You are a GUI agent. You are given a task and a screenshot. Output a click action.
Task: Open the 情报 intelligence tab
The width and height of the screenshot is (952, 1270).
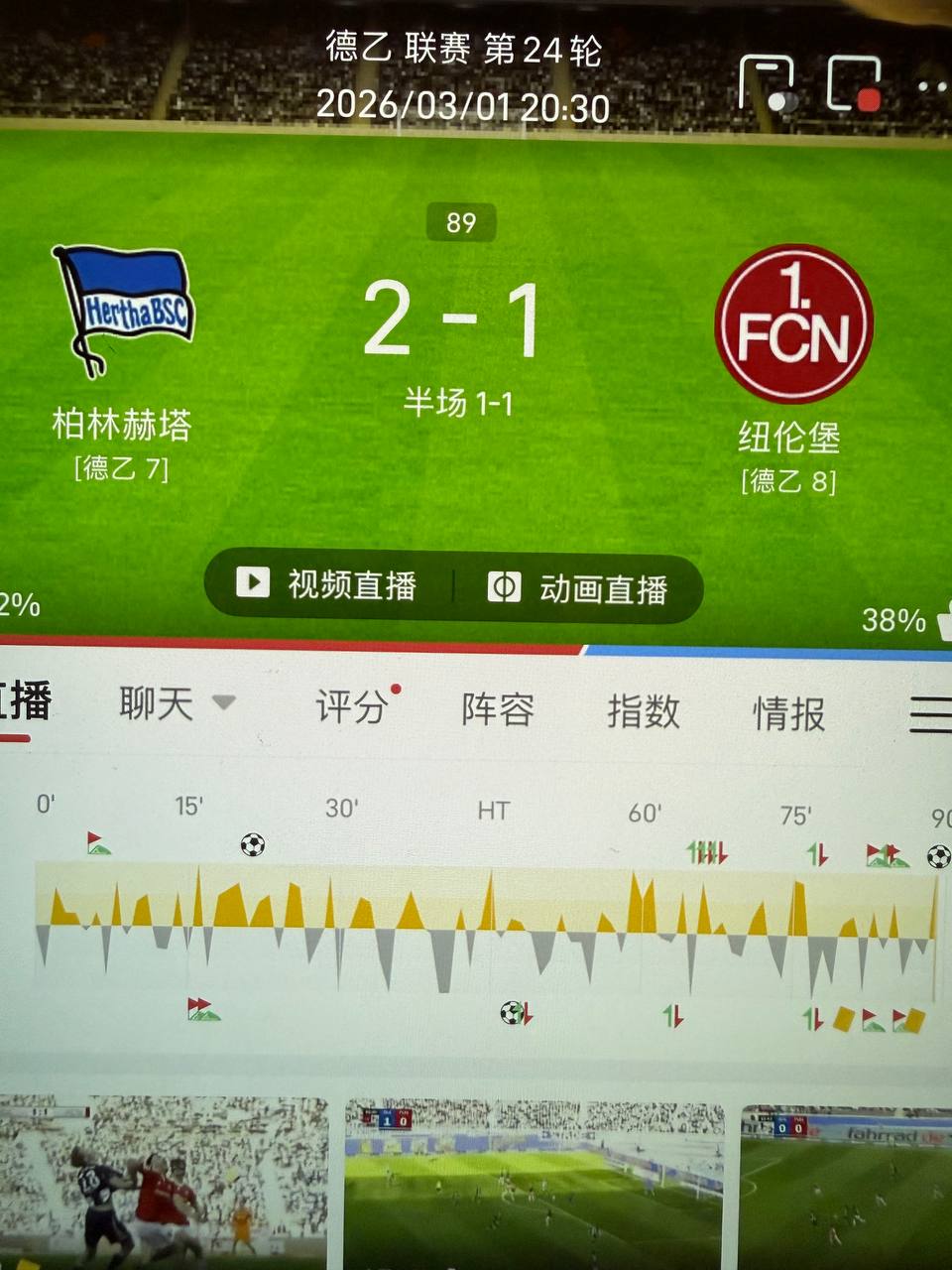click(x=788, y=714)
